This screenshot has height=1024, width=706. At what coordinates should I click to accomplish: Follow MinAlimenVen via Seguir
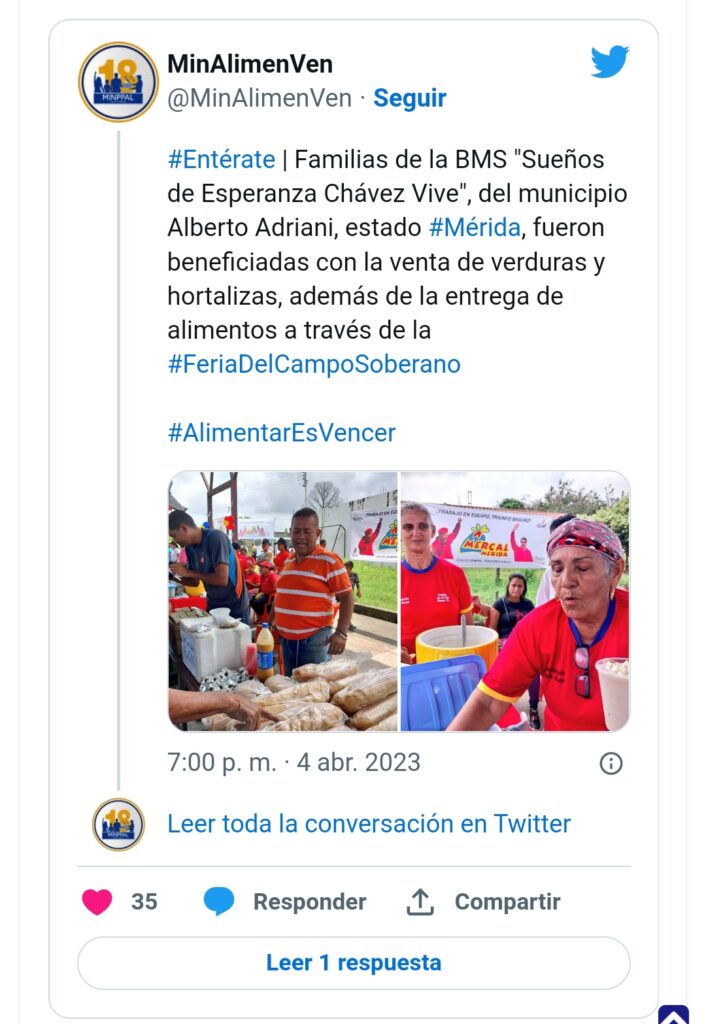(410, 98)
